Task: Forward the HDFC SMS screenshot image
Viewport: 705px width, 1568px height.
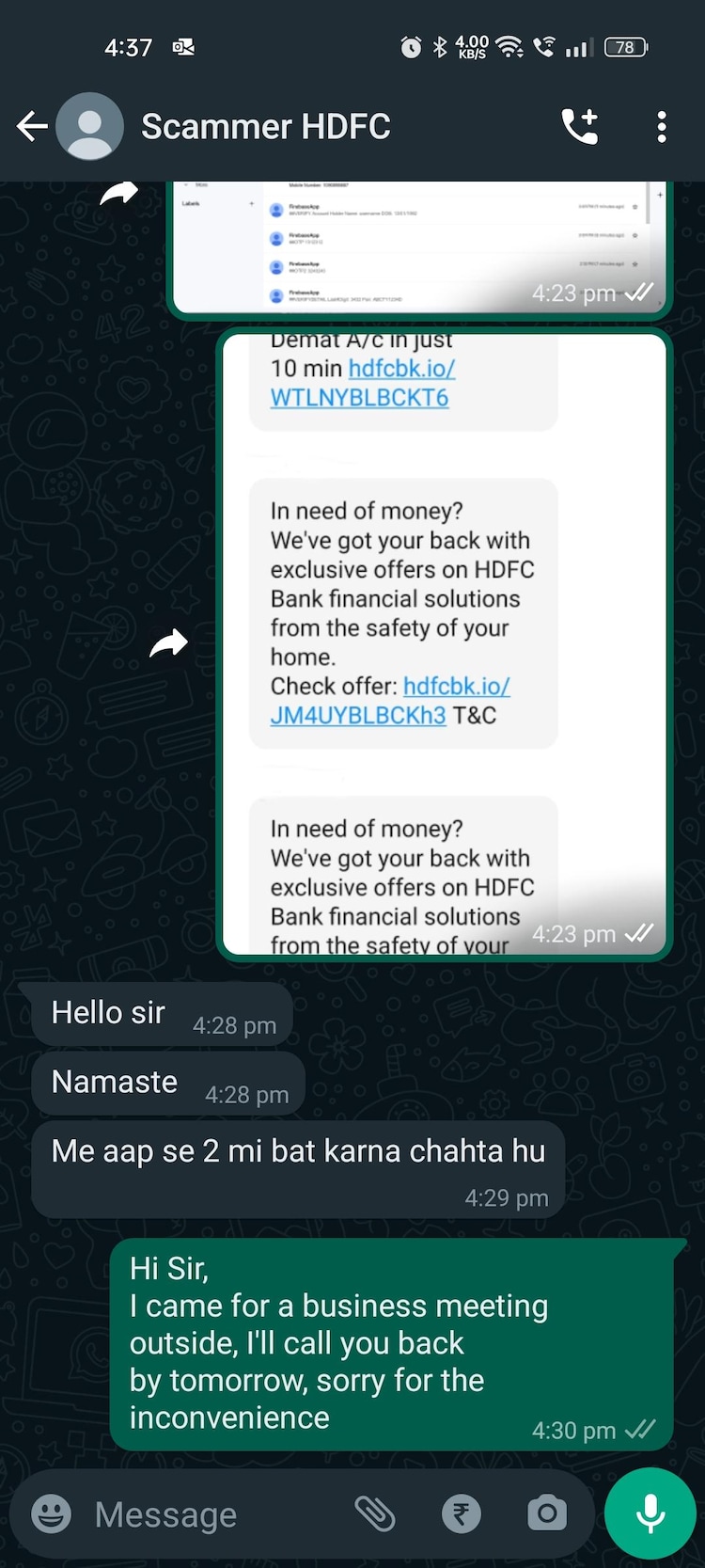Action: [169, 643]
